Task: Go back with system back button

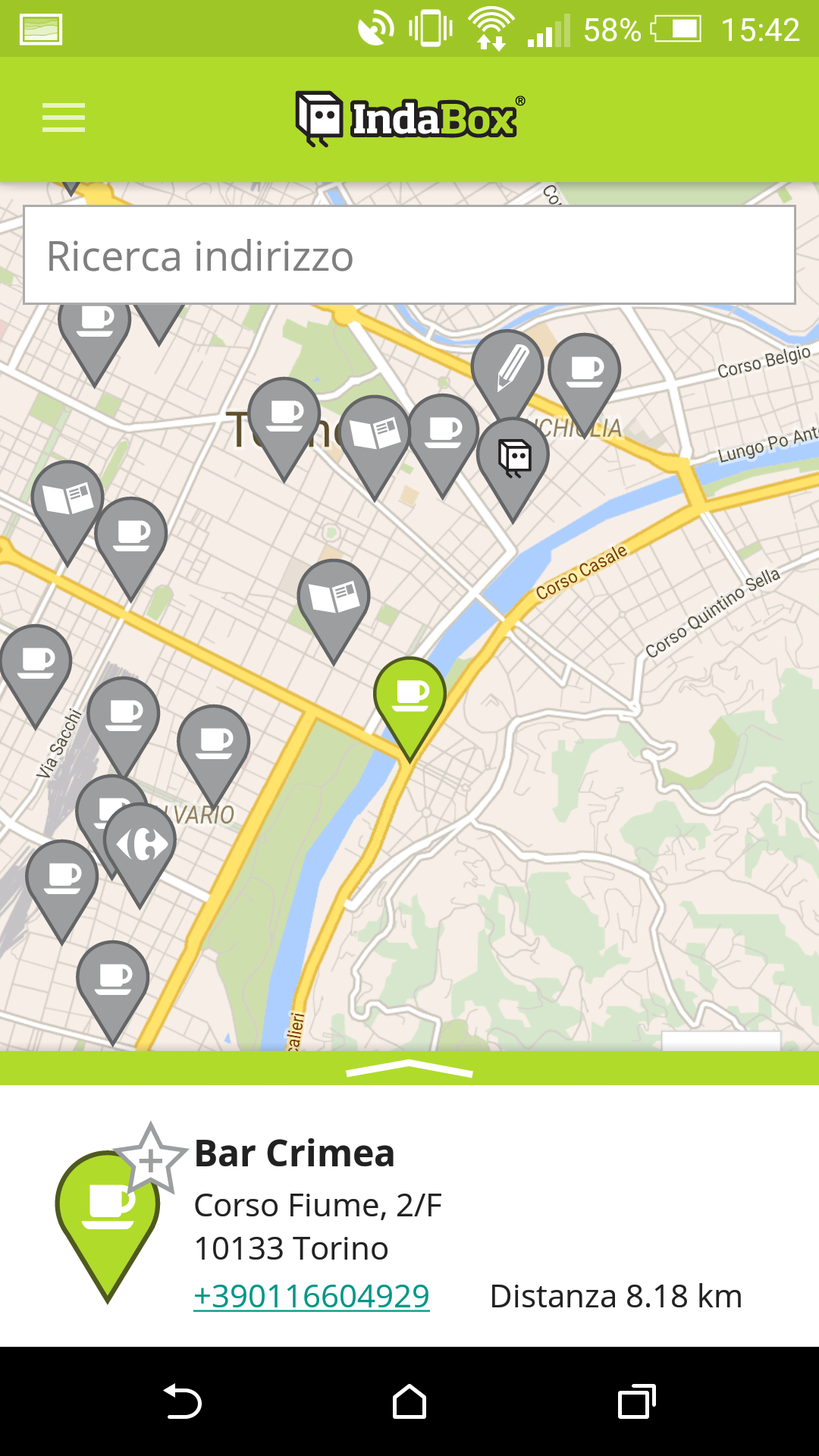Action: [182, 1401]
